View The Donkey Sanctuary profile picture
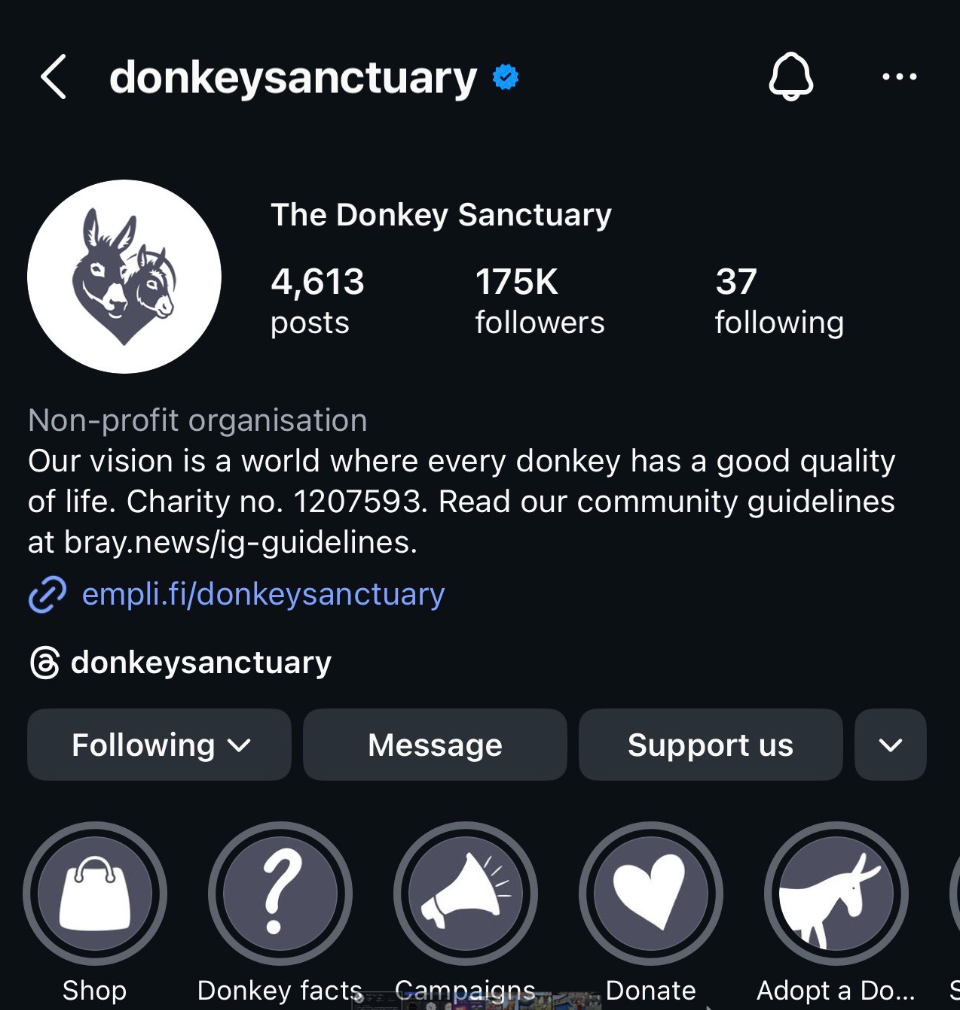 [x=124, y=277]
